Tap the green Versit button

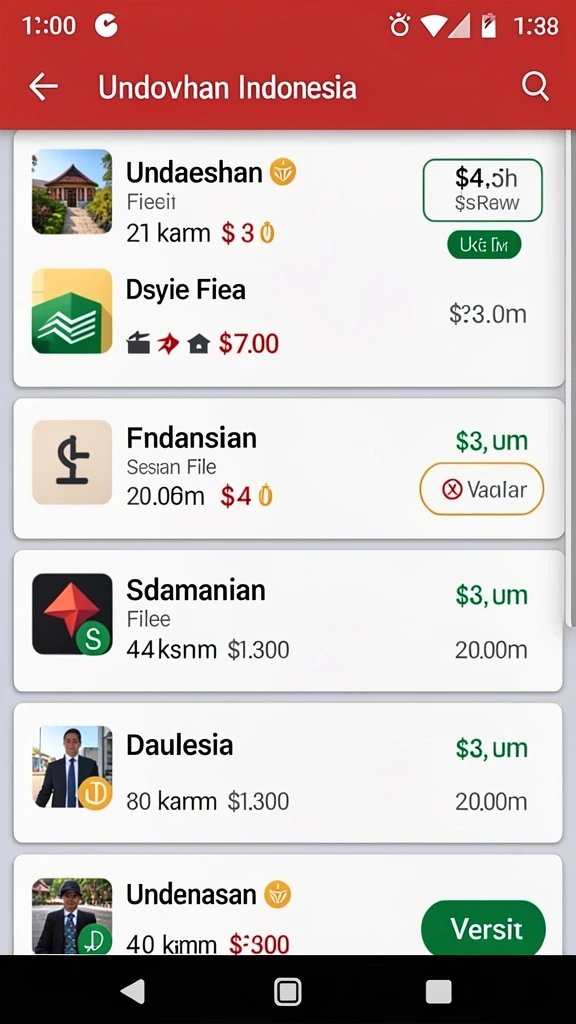[x=483, y=929]
